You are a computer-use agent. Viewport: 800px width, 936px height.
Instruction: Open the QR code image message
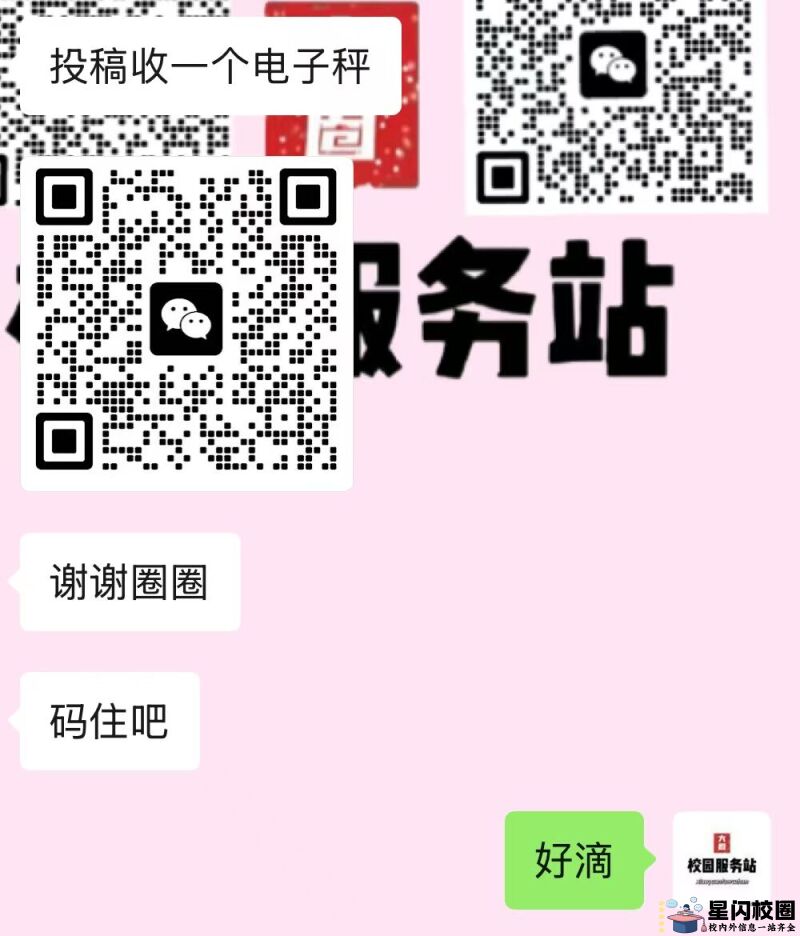coord(187,323)
